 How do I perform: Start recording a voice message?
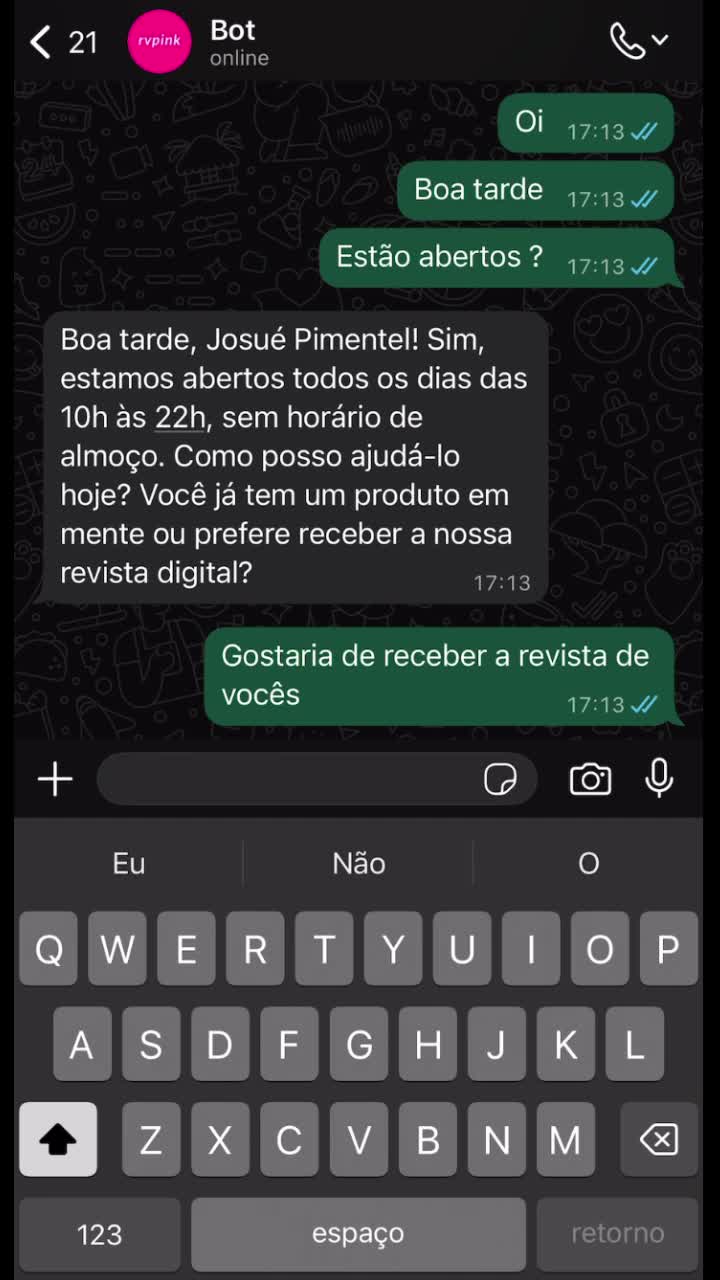(x=660, y=779)
